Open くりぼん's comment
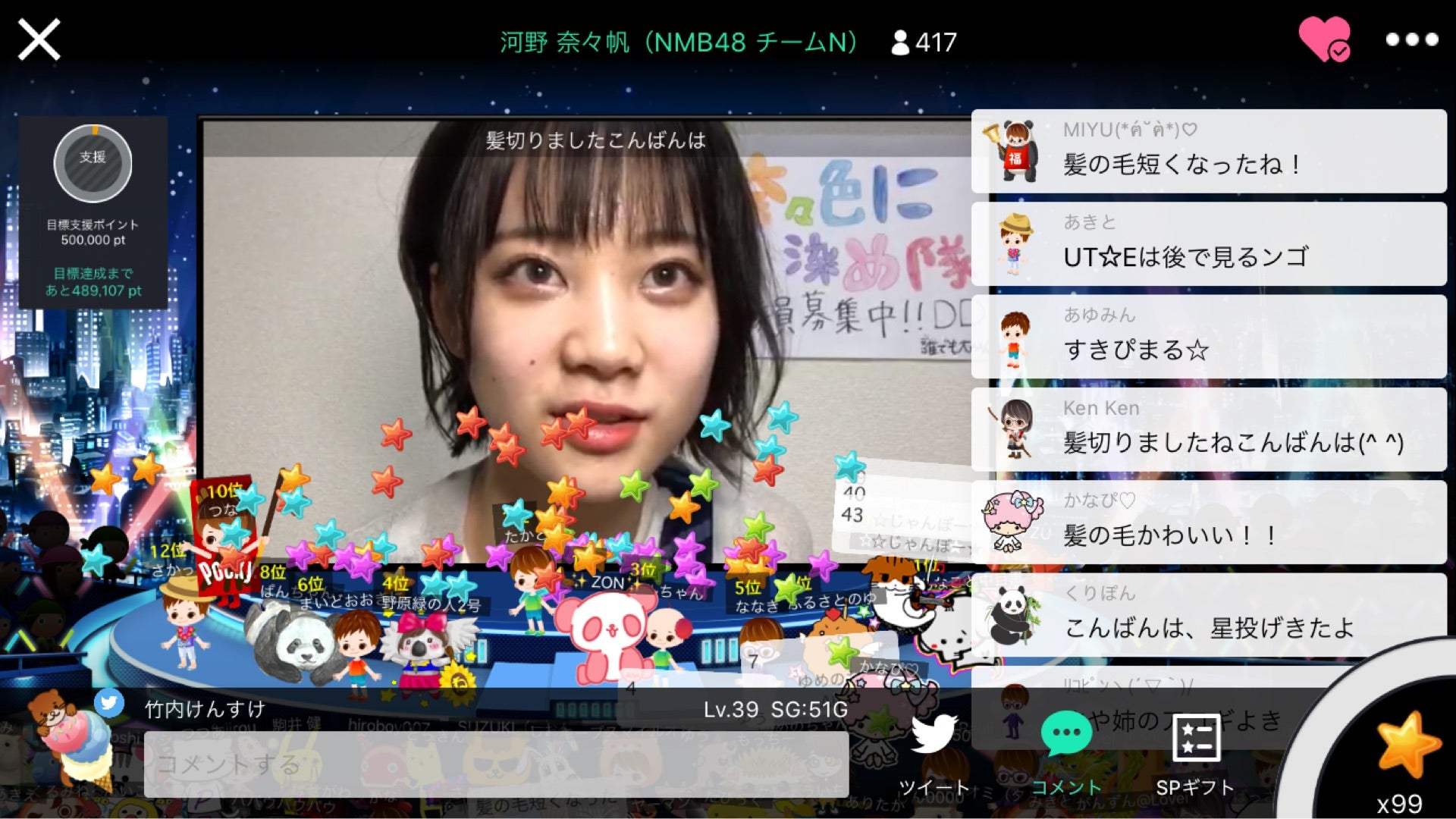The height and width of the screenshot is (819, 1456). (x=1209, y=615)
